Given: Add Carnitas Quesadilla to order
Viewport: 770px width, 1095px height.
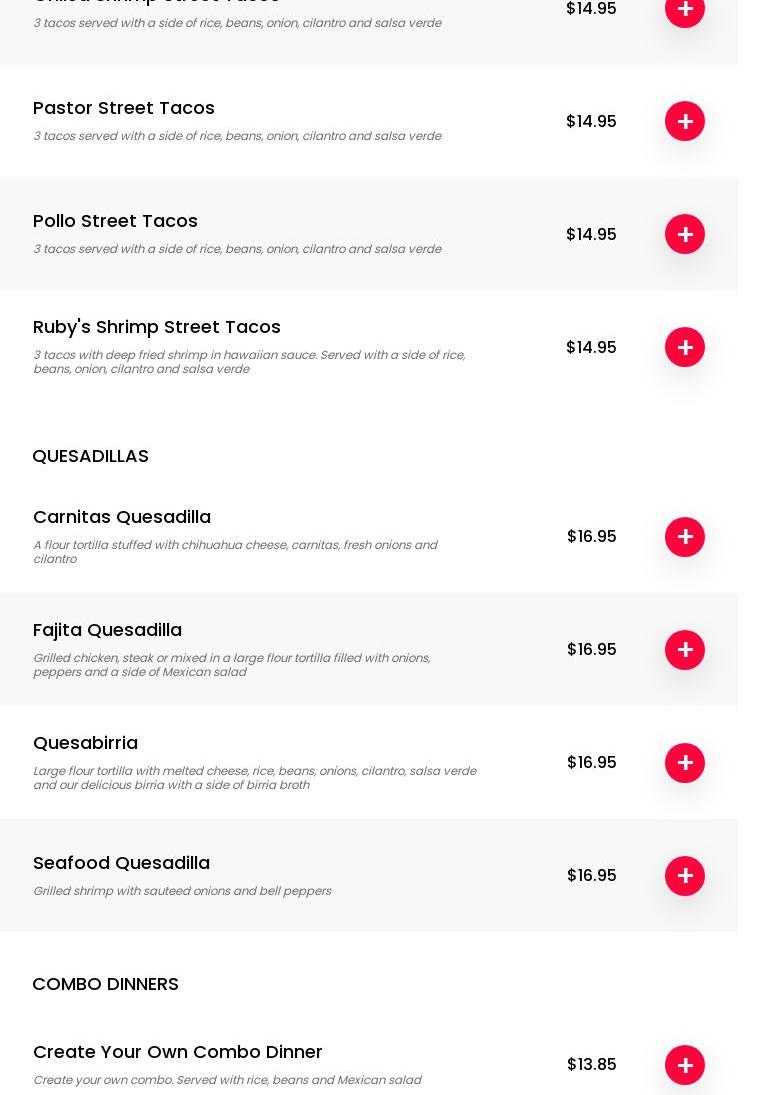Looking at the screenshot, I should coord(685,537).
